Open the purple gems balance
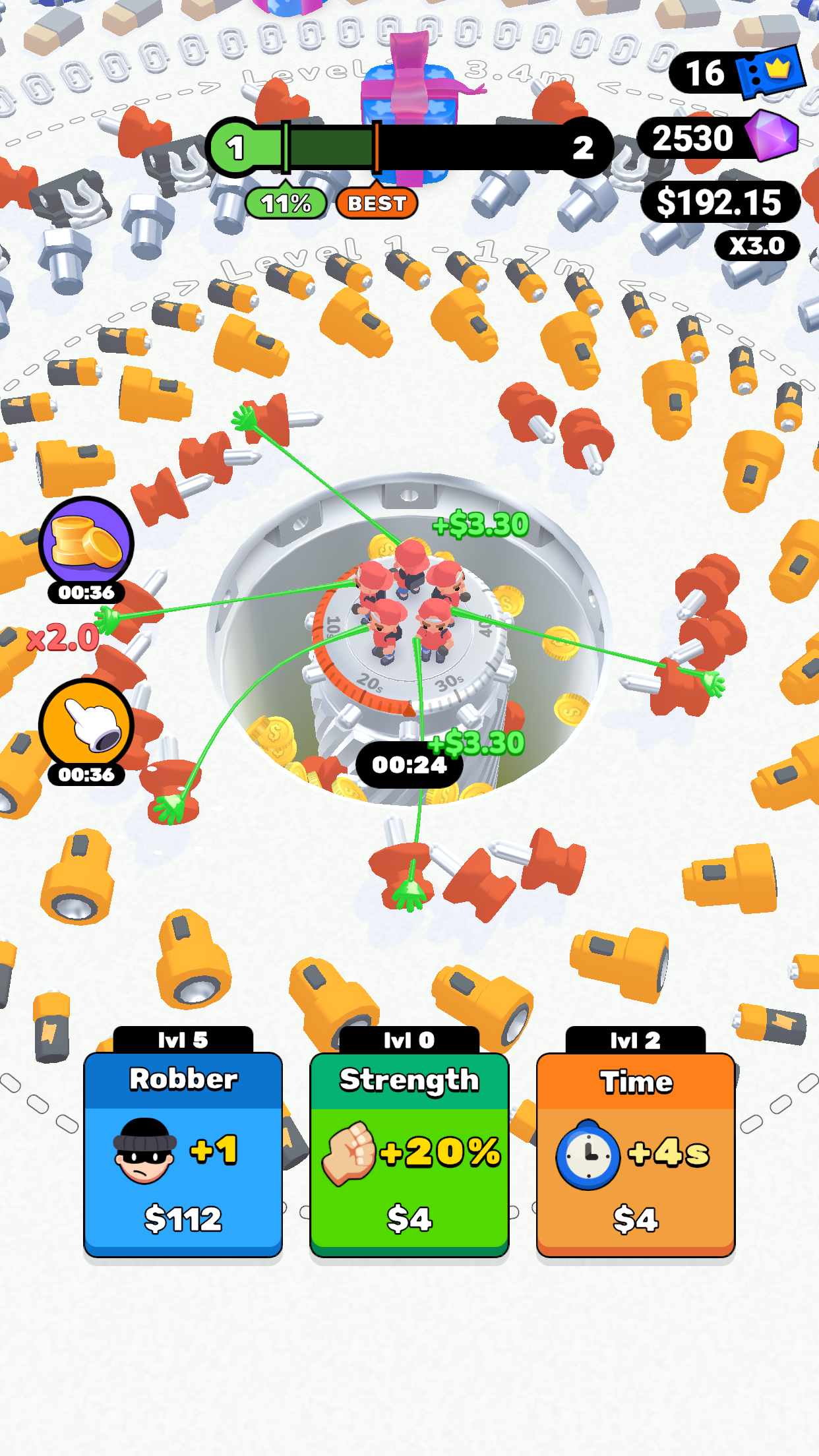This screenshot has height=1456, width=819. pyautogui.click(x=719, y=138)
